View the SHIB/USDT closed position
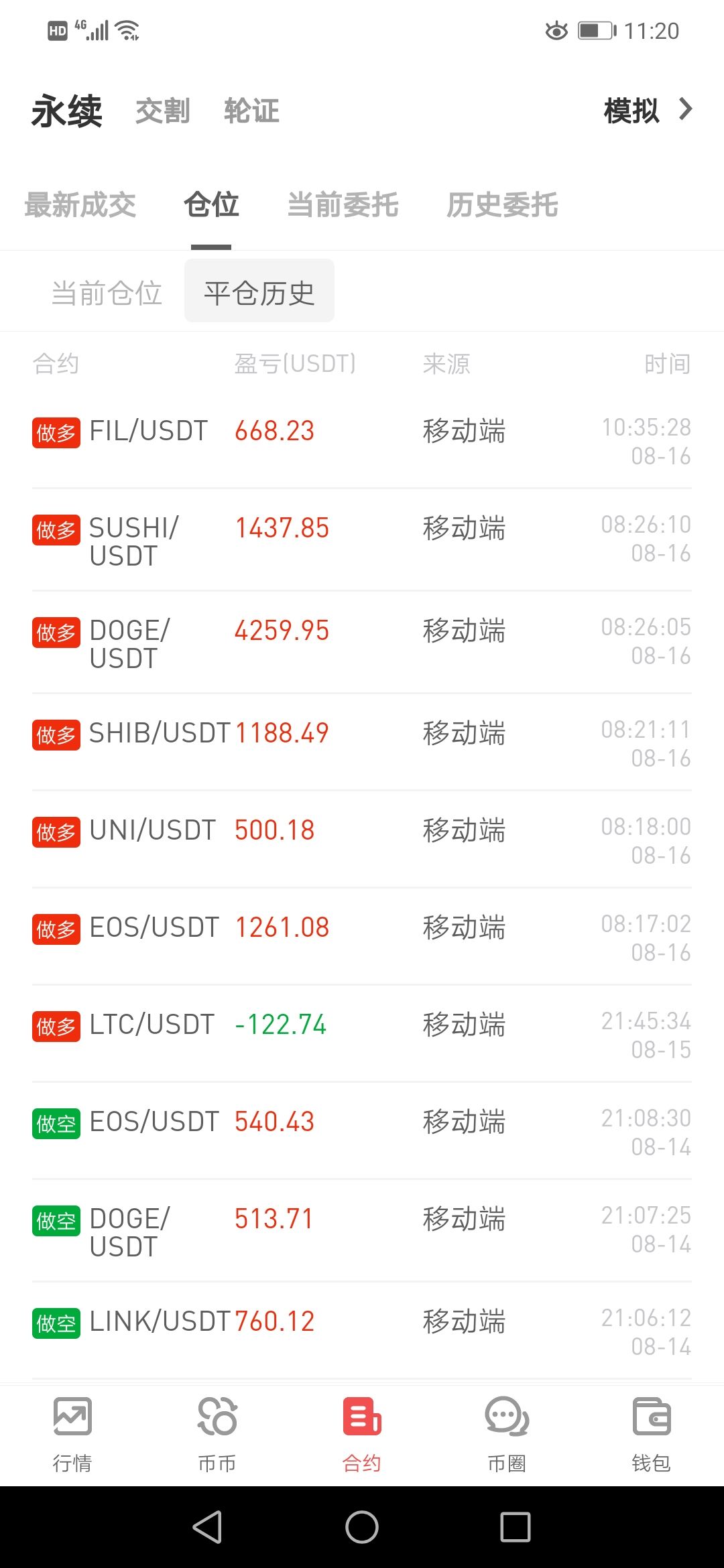 click(362, 742)
